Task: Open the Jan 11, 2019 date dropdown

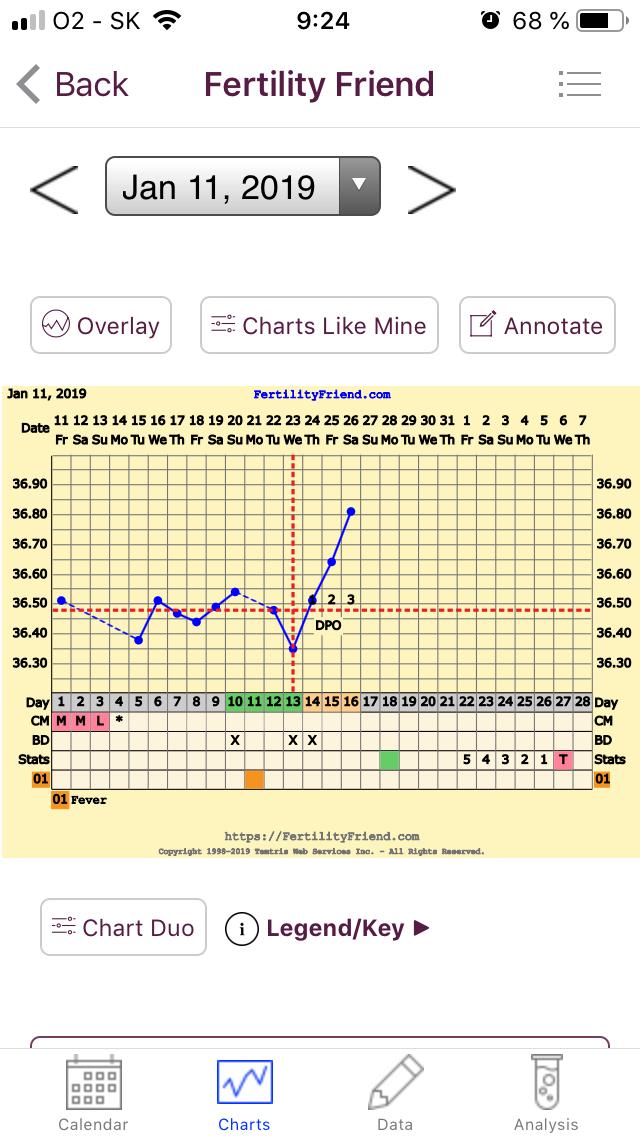Action: pos(242,187)
